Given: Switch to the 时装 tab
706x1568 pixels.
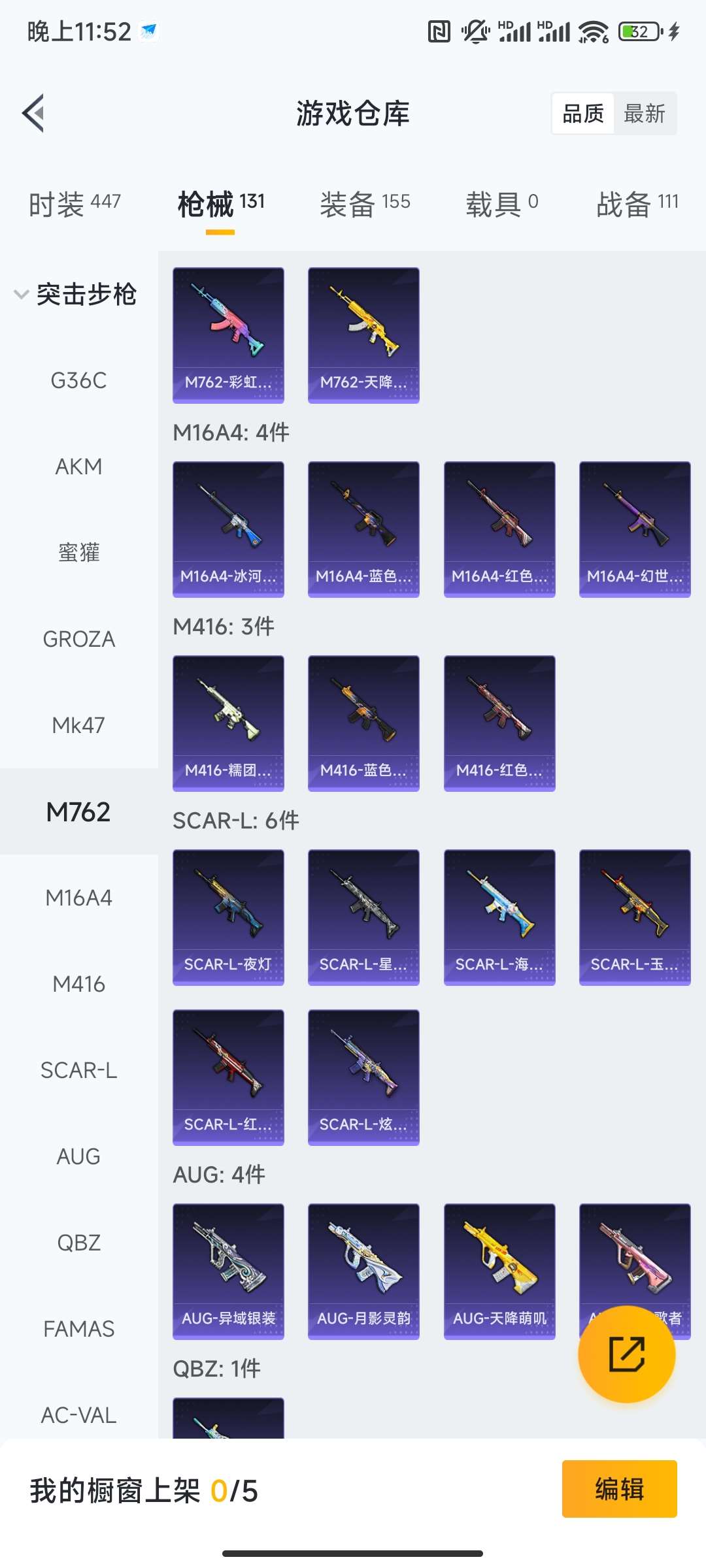Looking at the screenshot, I should click(x=75, y=204).
